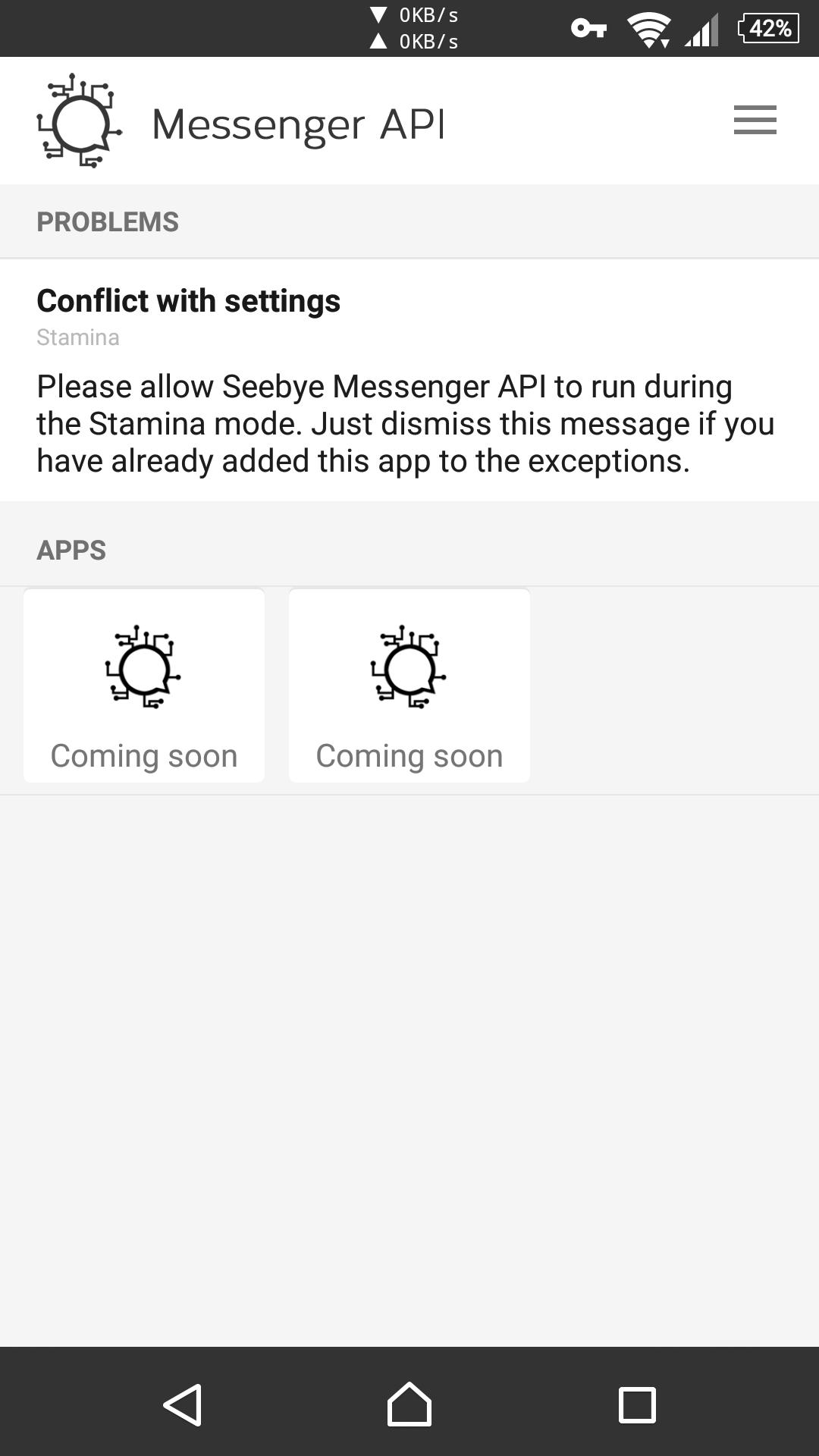Tap the cellular signal strength icon
This screenshot has height=1456, width=819.
coord(701,28)
